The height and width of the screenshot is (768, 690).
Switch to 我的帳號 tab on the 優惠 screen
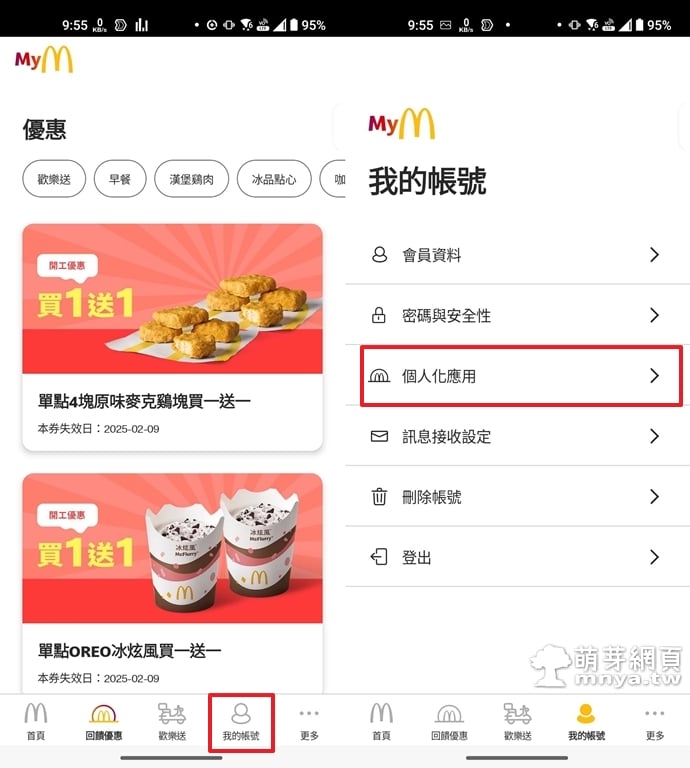tap(240, 721)
